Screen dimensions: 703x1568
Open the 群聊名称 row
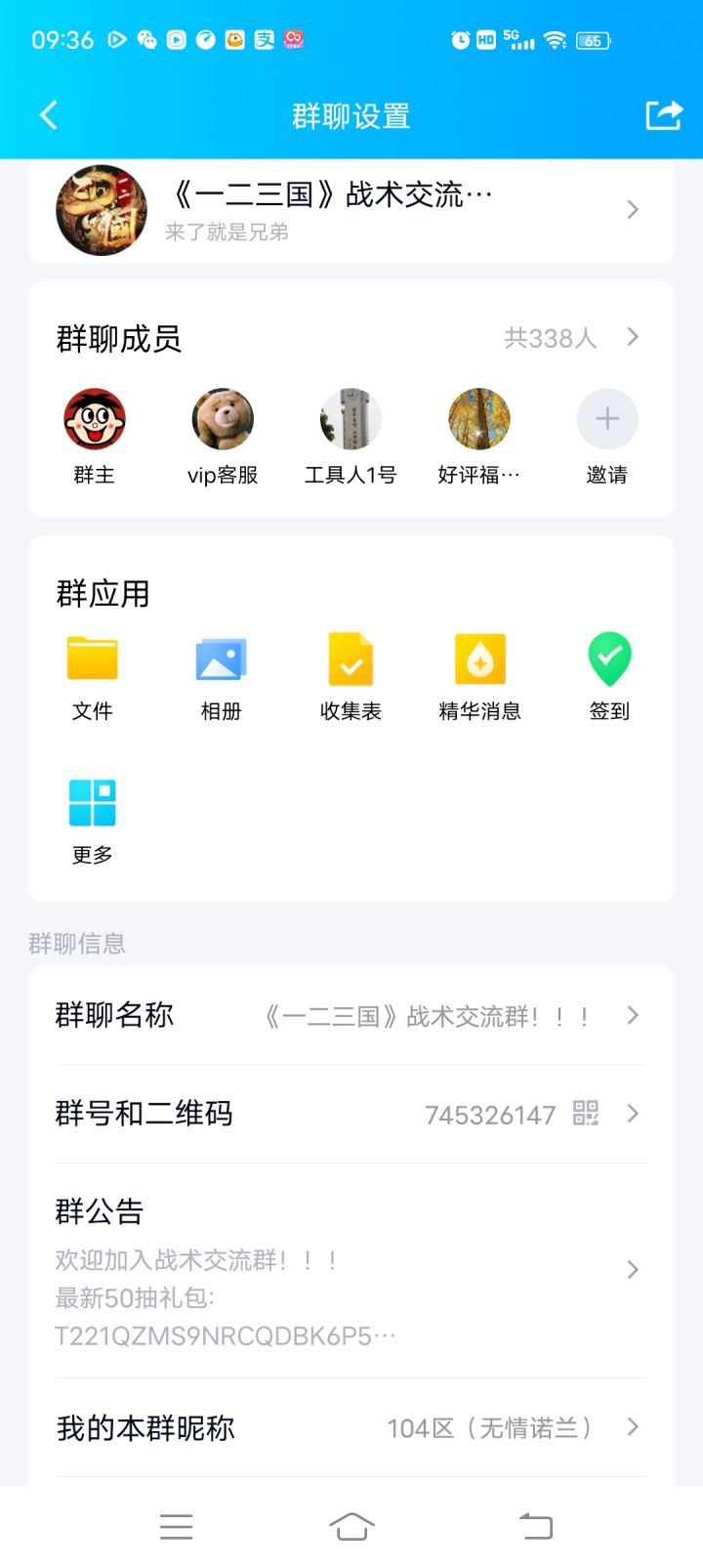[x=351, y=1016]
